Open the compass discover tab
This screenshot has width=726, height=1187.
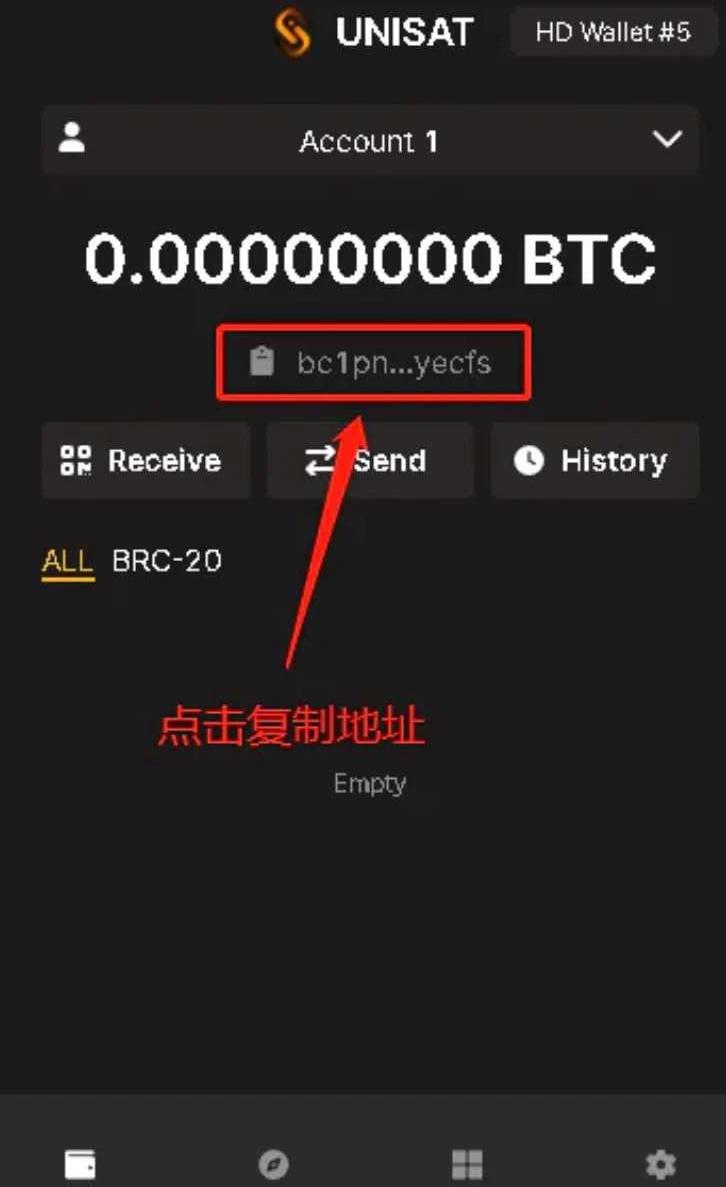tap(273, 1164)
